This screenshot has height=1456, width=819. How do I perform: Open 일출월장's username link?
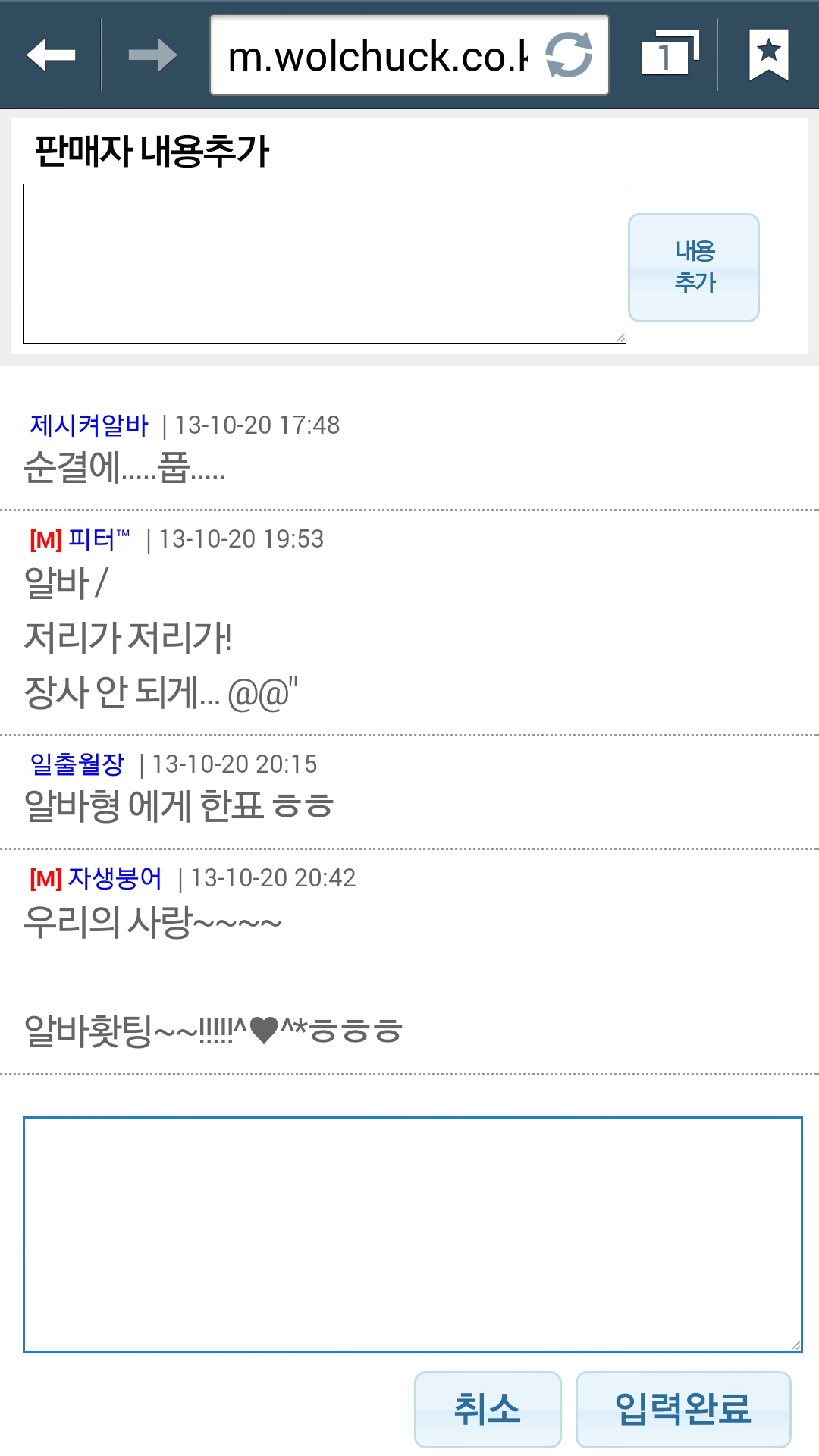click(77, 764)
